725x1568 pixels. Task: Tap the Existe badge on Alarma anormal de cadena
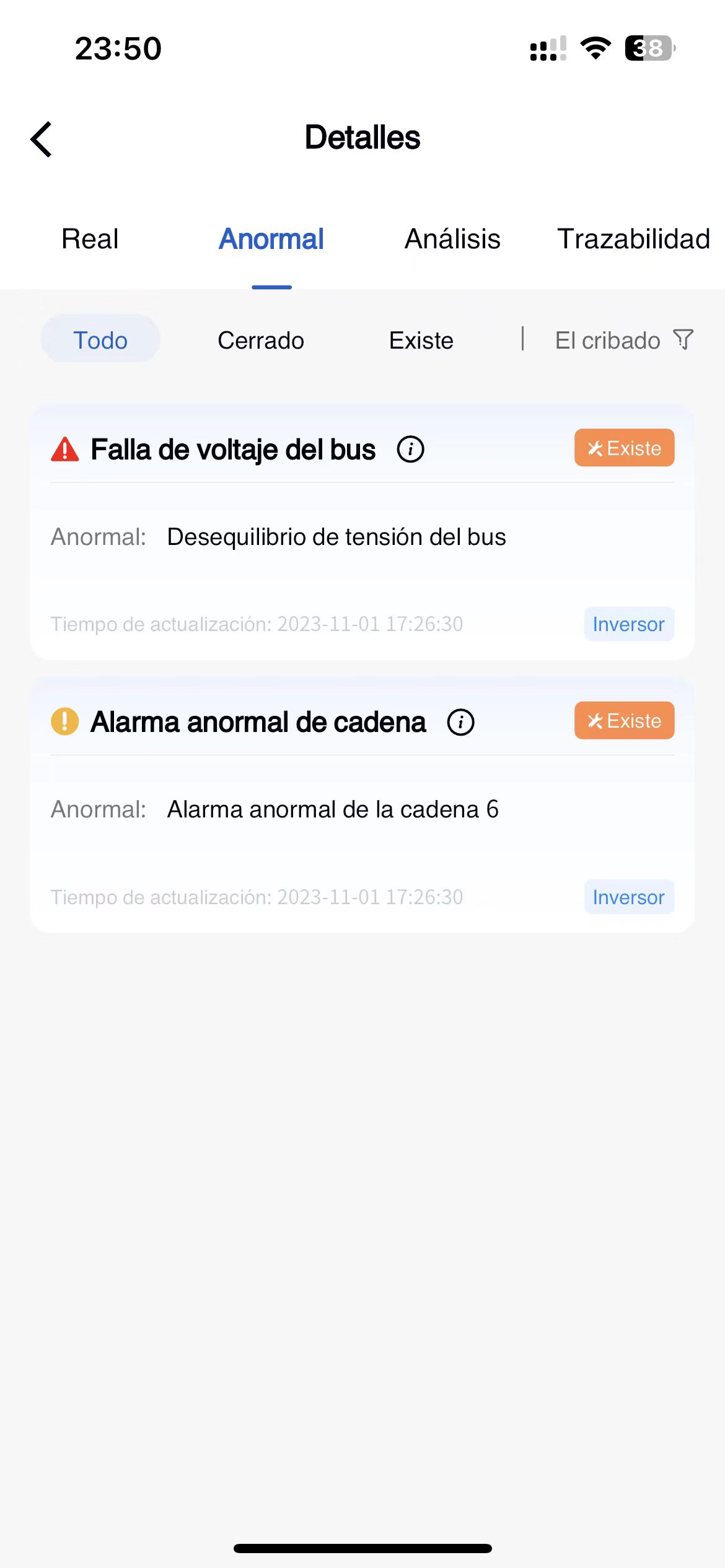click(x=624, y=720)
